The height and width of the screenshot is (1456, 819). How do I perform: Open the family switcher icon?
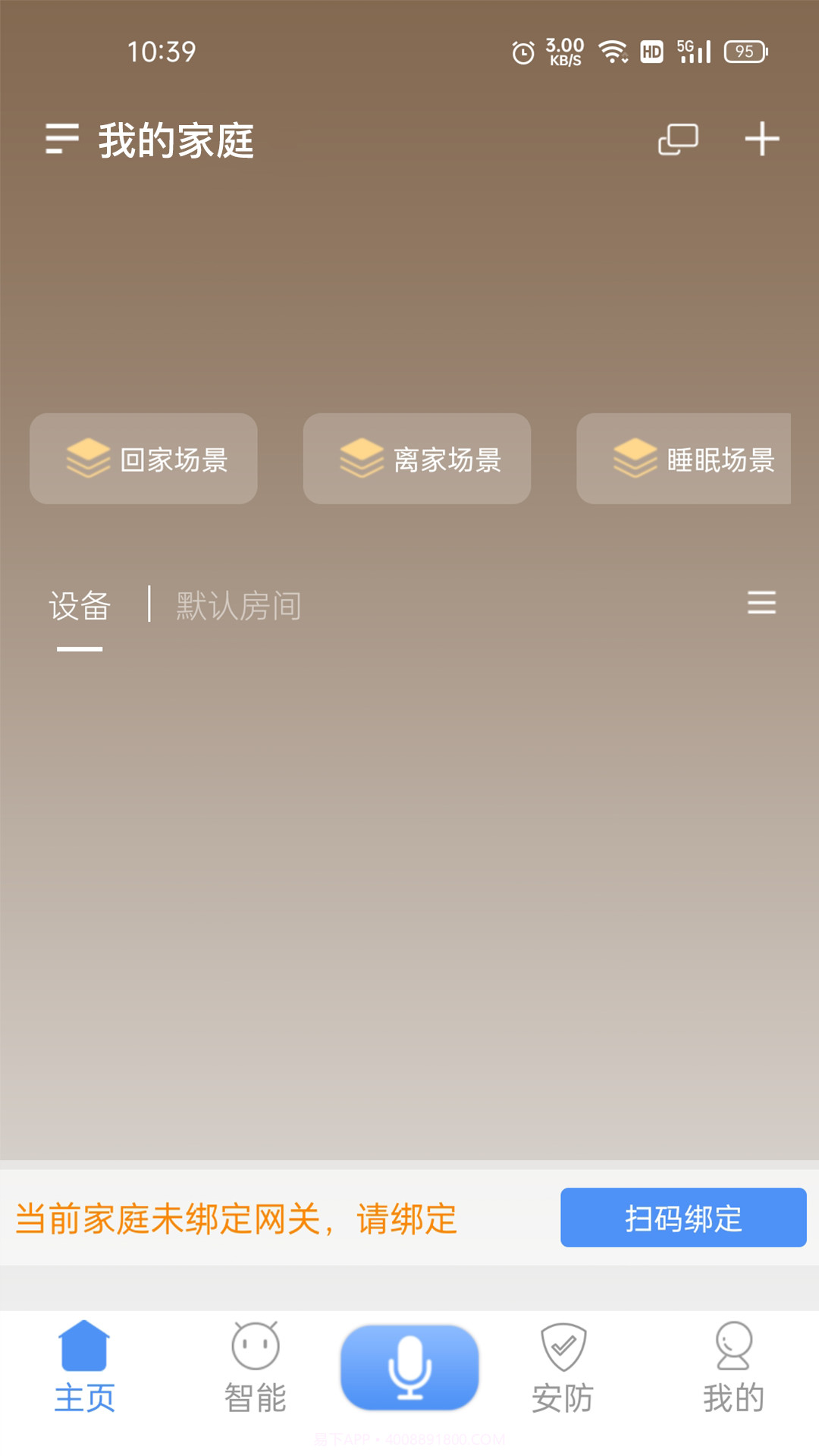(x=677, y=138)
